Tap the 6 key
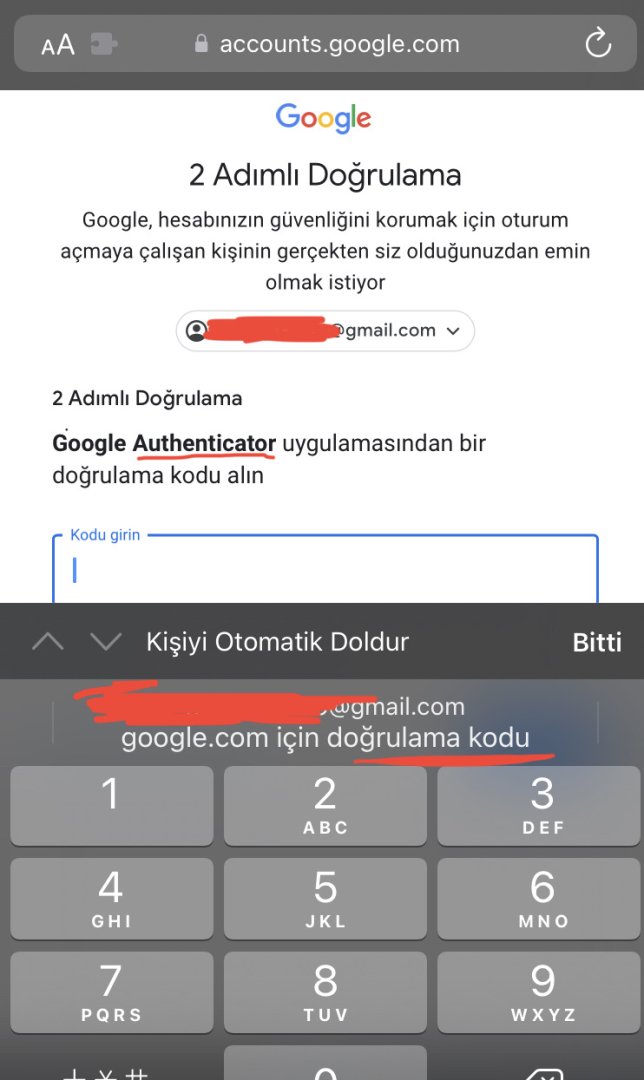Viewport: 644px width, 1080px height. [541, 897]
